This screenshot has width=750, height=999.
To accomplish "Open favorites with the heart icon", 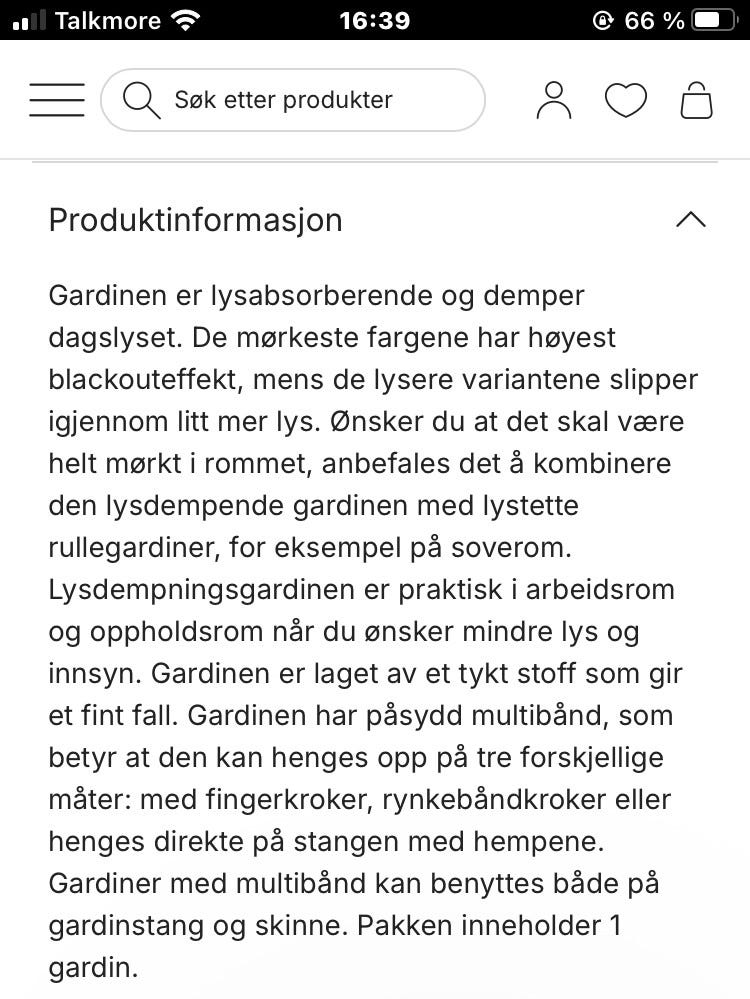I will (x=625, y=99).
